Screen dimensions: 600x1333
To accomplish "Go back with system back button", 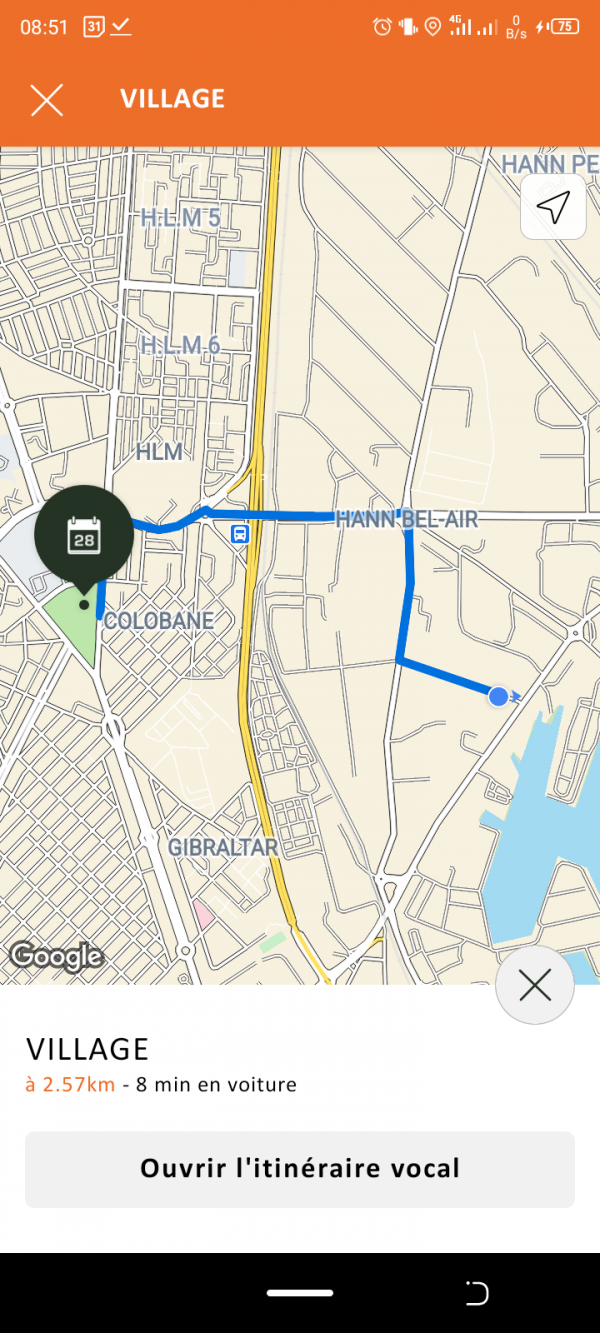I will [x=477, y=1293].
